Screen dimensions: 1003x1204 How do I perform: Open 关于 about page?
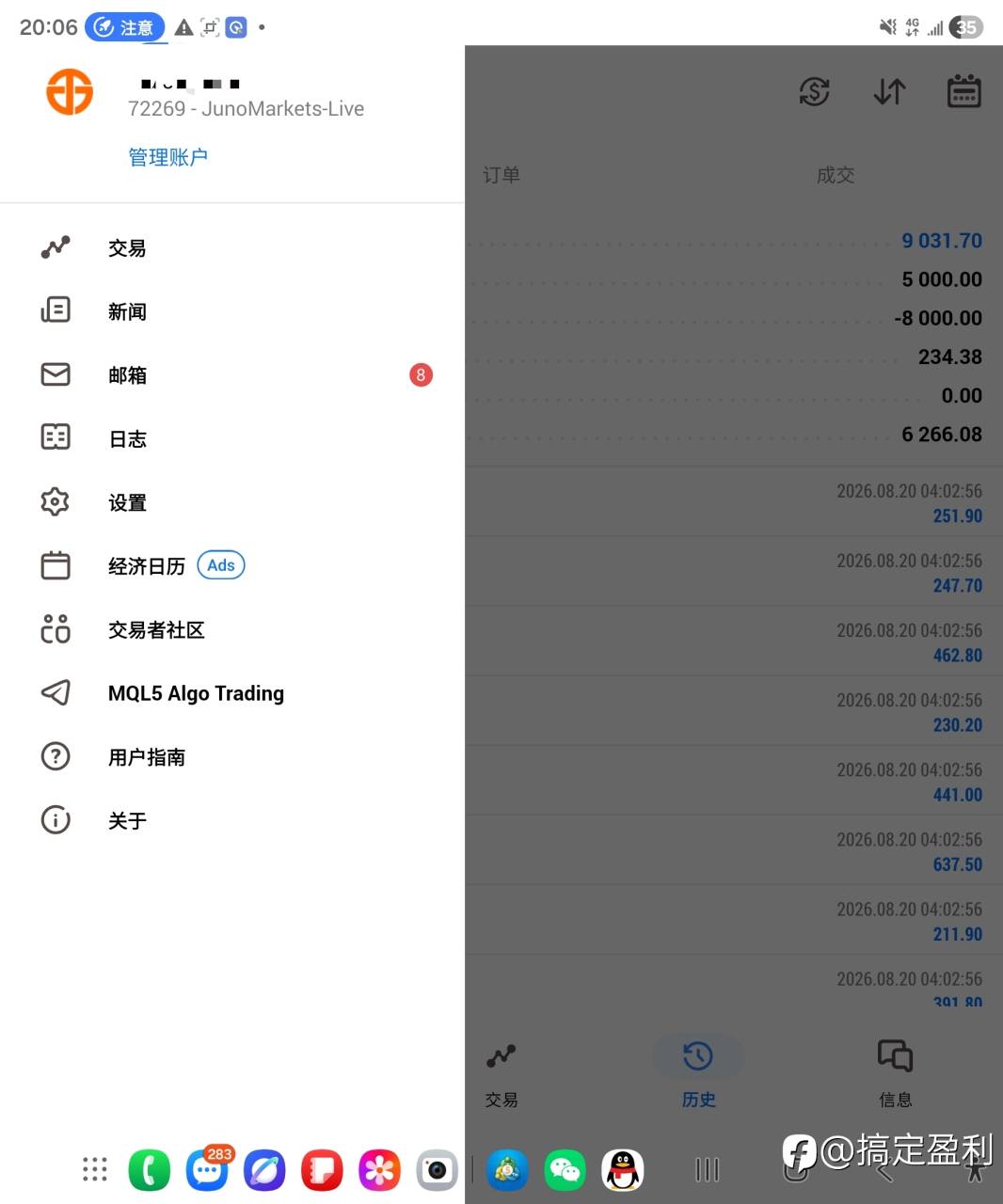point(232,820)
